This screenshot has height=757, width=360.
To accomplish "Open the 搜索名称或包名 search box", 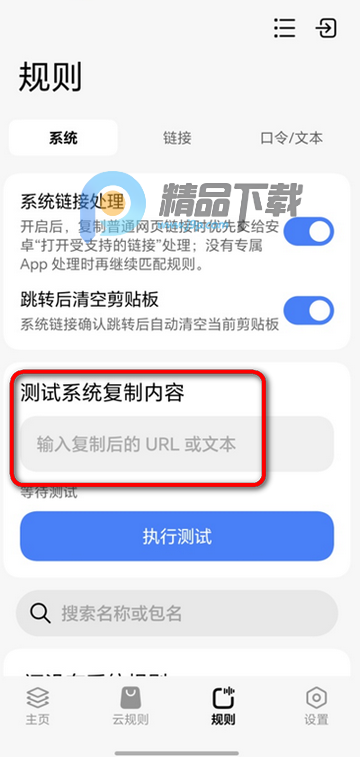I will click(x=177, y=613).
